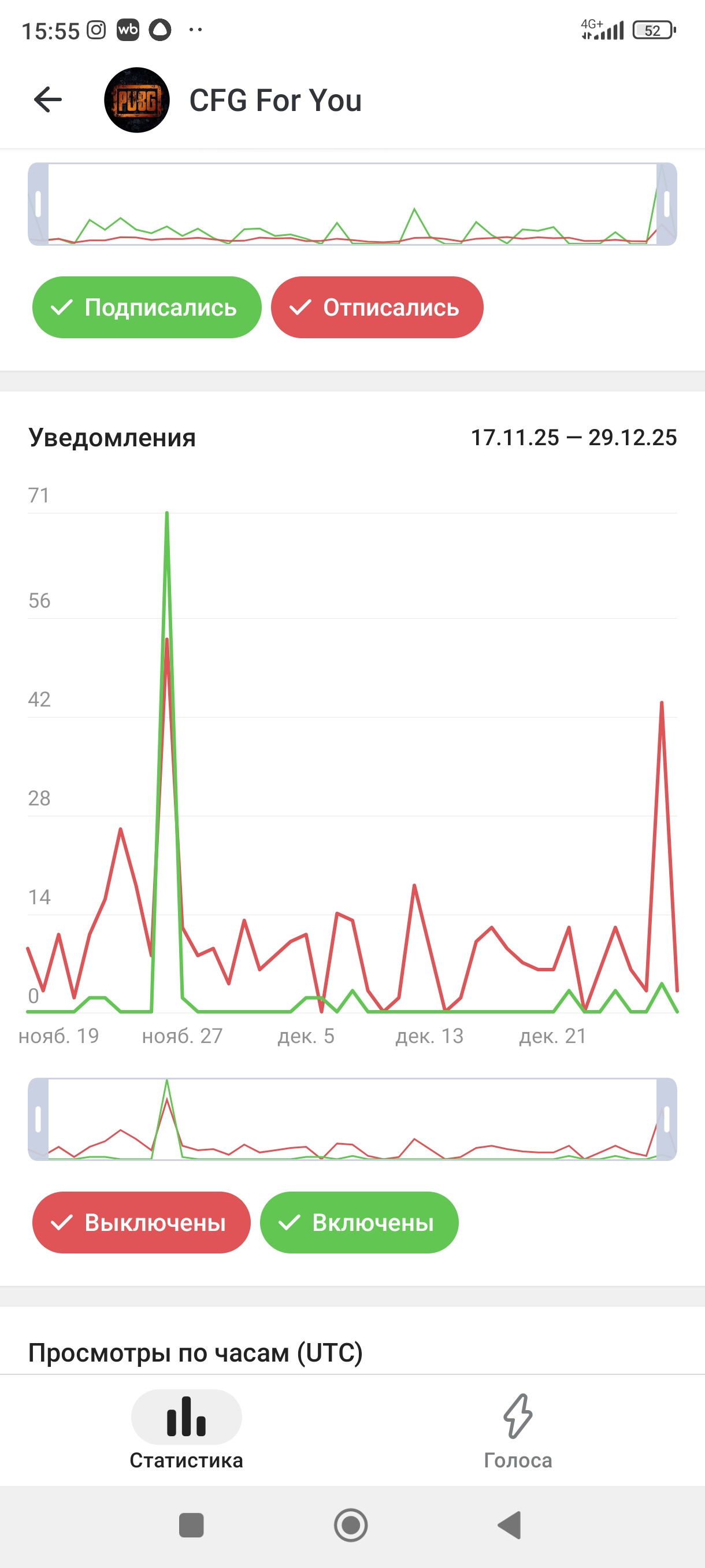The height and width of the screenshot is (1568, 705).
Task: Tap the system home button
Action: [x=351, y=1525]
